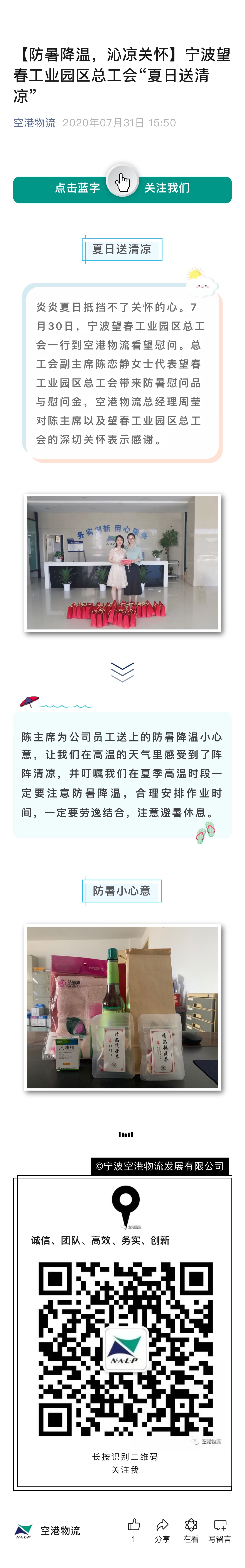245x1568 pixels.
Task: View the photo of two women with gift bags
Action: [122, 562]
